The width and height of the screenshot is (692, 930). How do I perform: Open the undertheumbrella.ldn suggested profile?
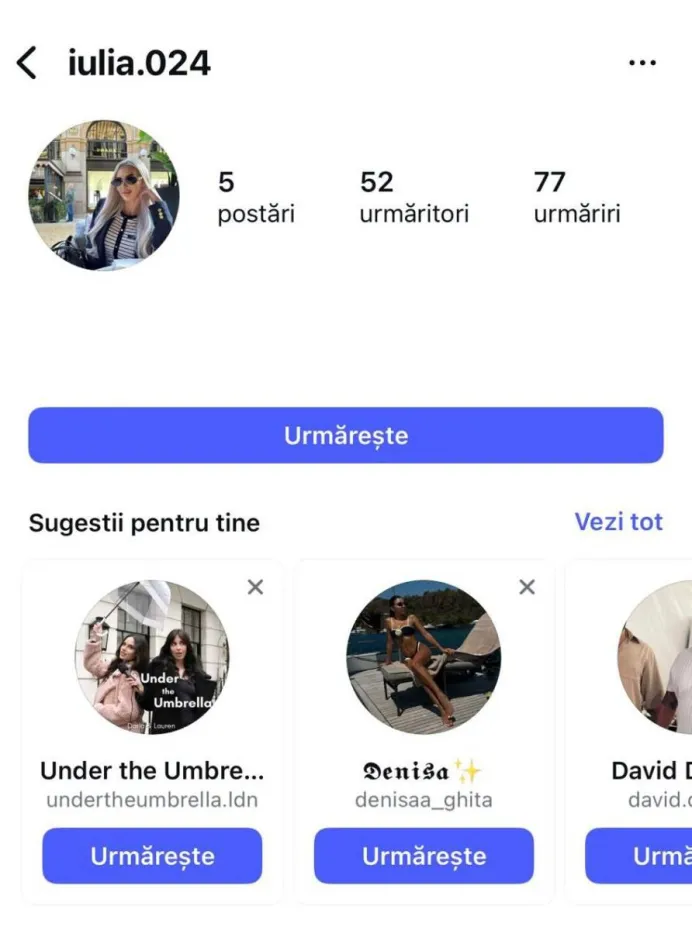point(152,657)
